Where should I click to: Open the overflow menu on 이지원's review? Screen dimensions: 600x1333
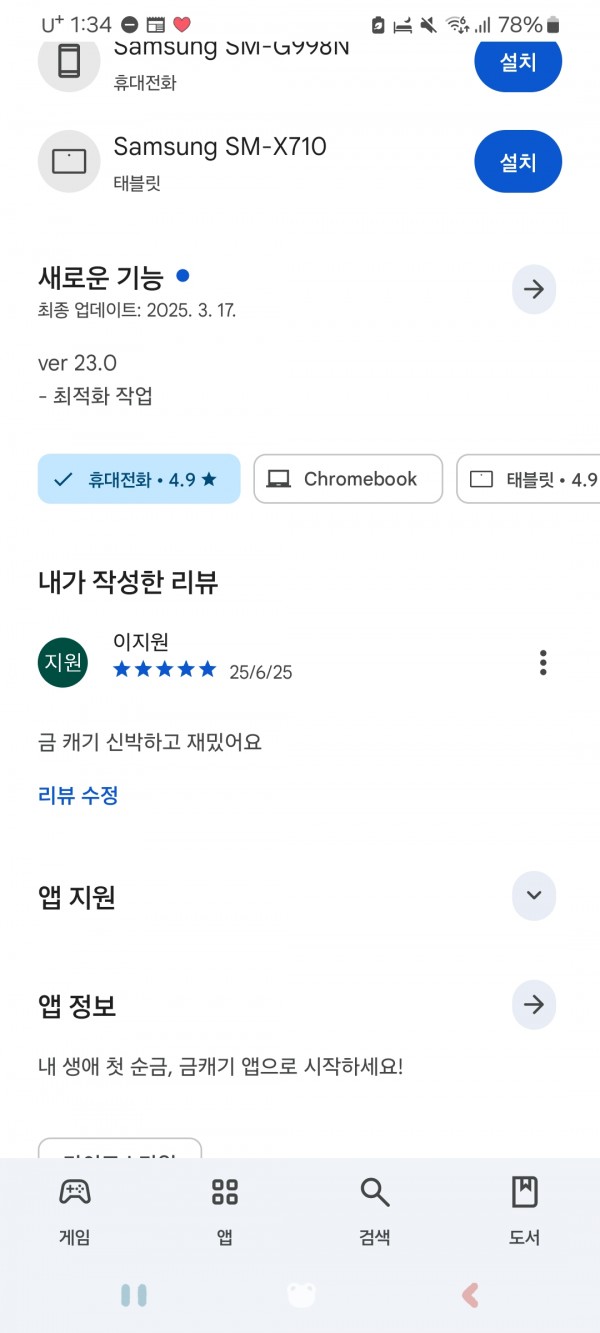543,662
